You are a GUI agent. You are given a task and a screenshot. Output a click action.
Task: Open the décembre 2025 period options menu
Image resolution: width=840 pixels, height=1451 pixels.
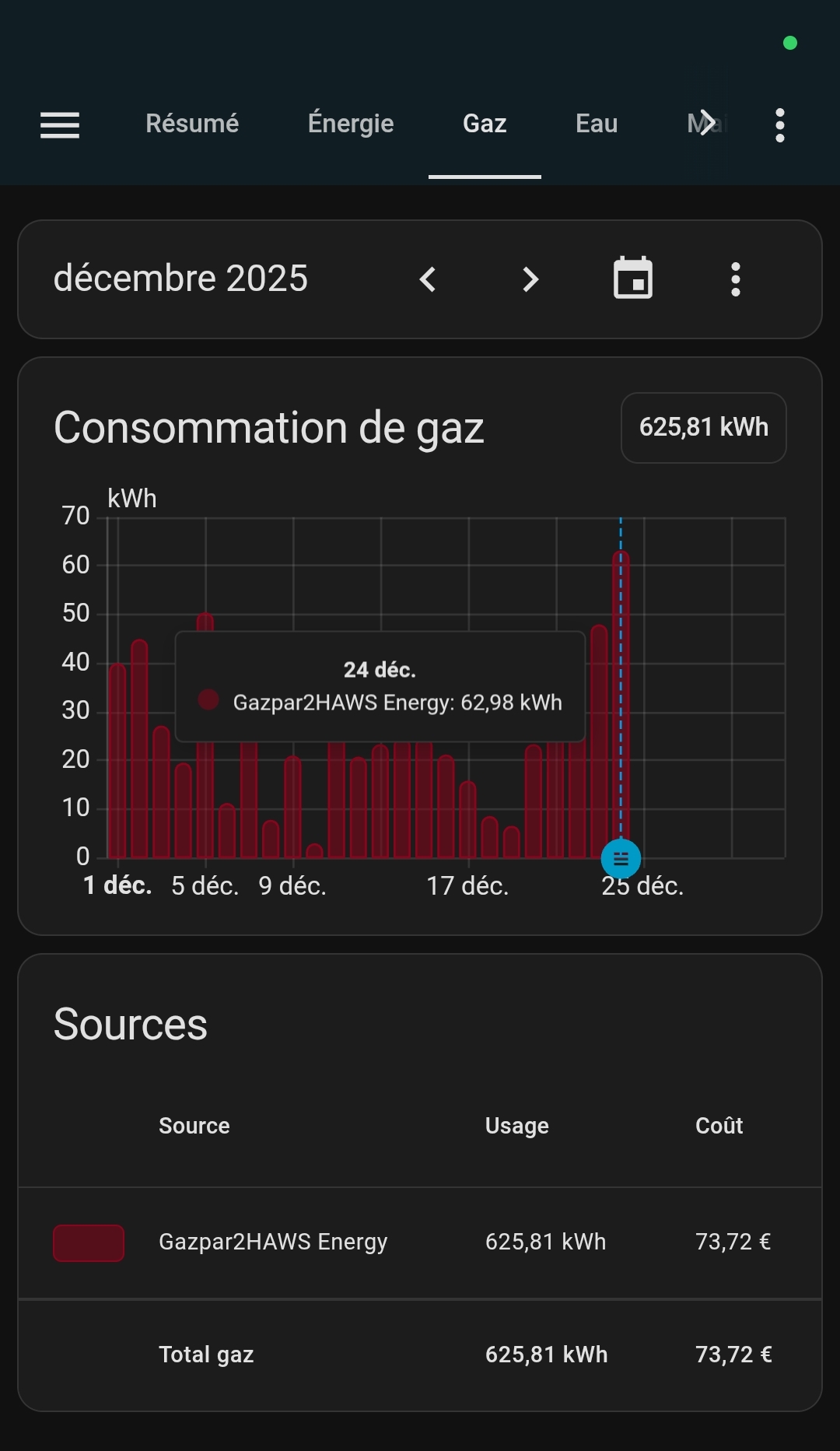(x=736, y=279)
